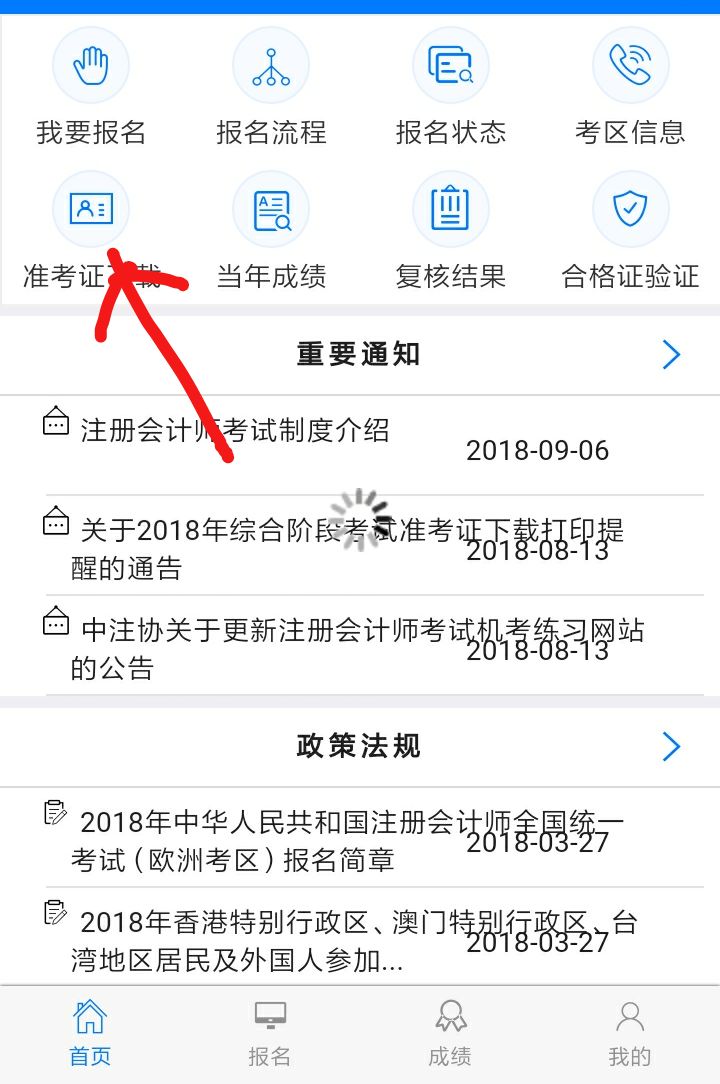The width and height of the screenshot is (720, 1084).
Task: Open the 我的 profile tab
Action: click(629, 1032)
